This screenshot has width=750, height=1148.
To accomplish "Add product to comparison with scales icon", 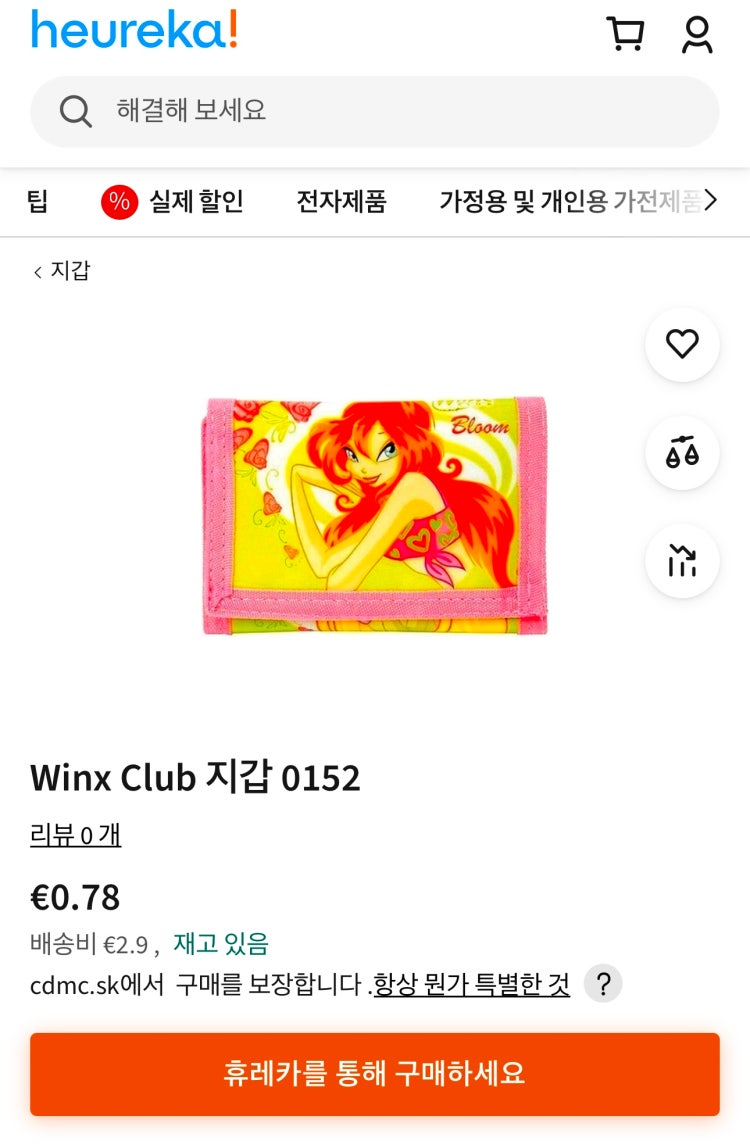I will pyautogui.click(x=682, y=453).
